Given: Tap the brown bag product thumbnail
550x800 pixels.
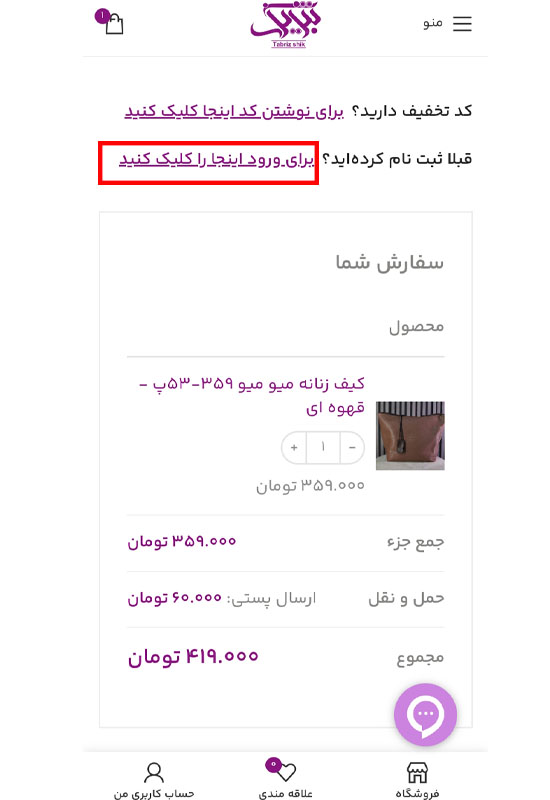Looking at the screenshot, I should point(410,435).
